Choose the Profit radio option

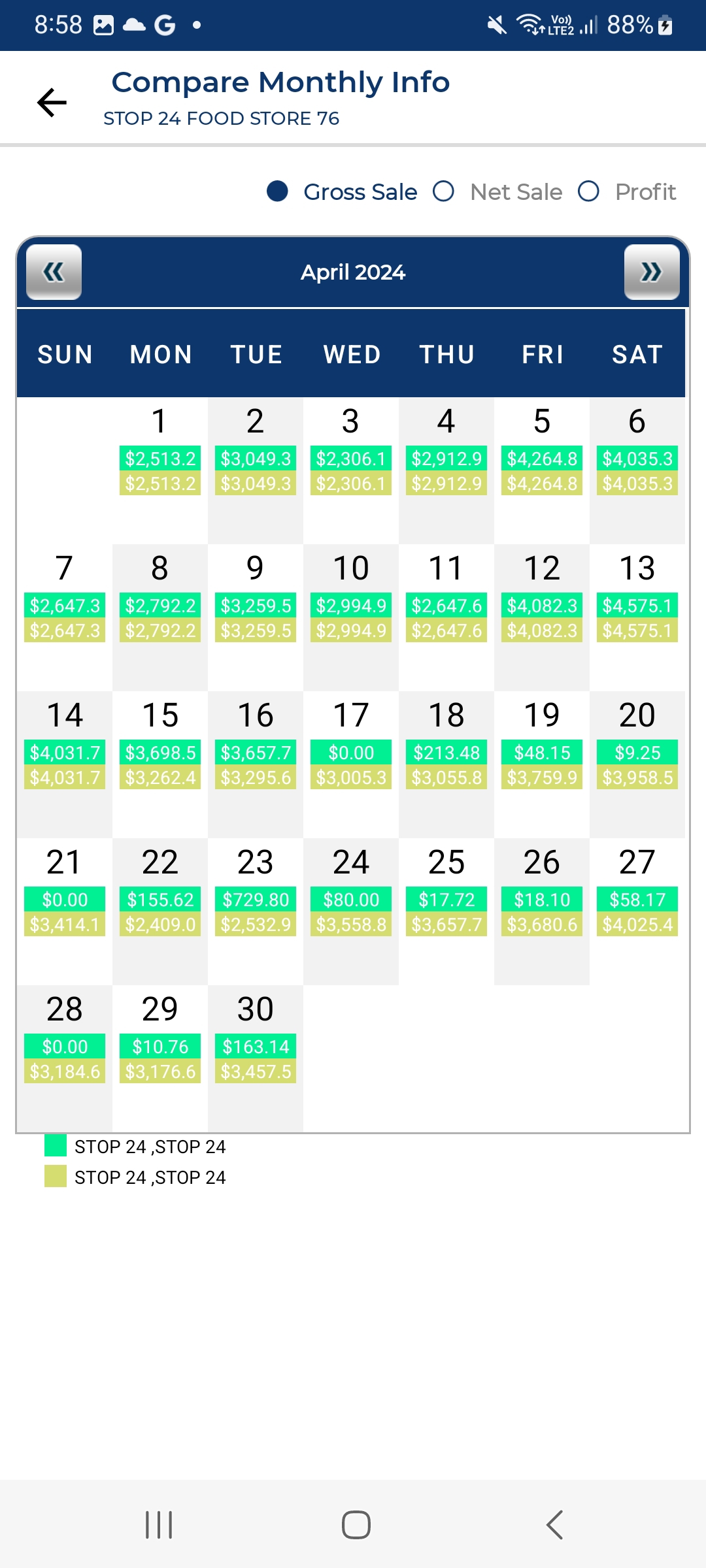(x=628, y=191)
